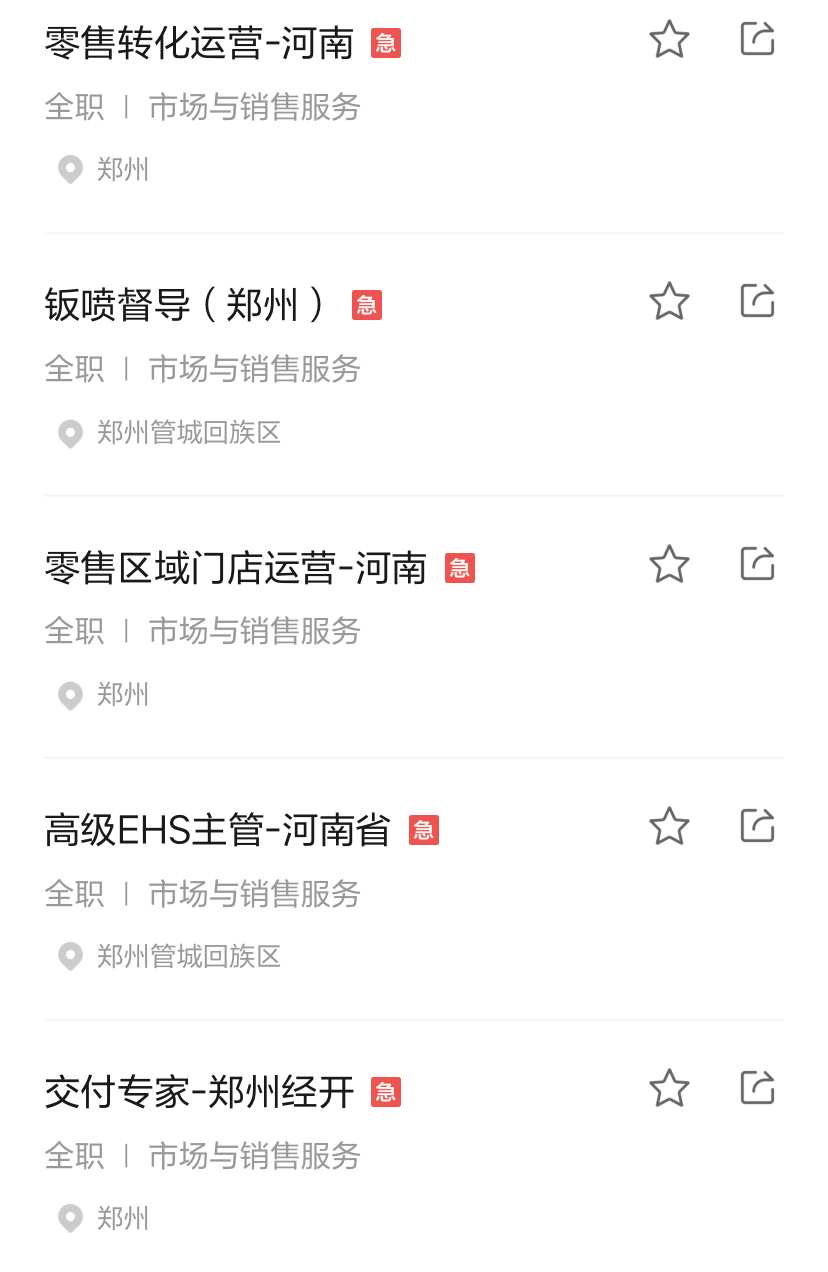
Task: Favorite the 高级EHS主管-河南省 job
Action: tap(669, 826)
